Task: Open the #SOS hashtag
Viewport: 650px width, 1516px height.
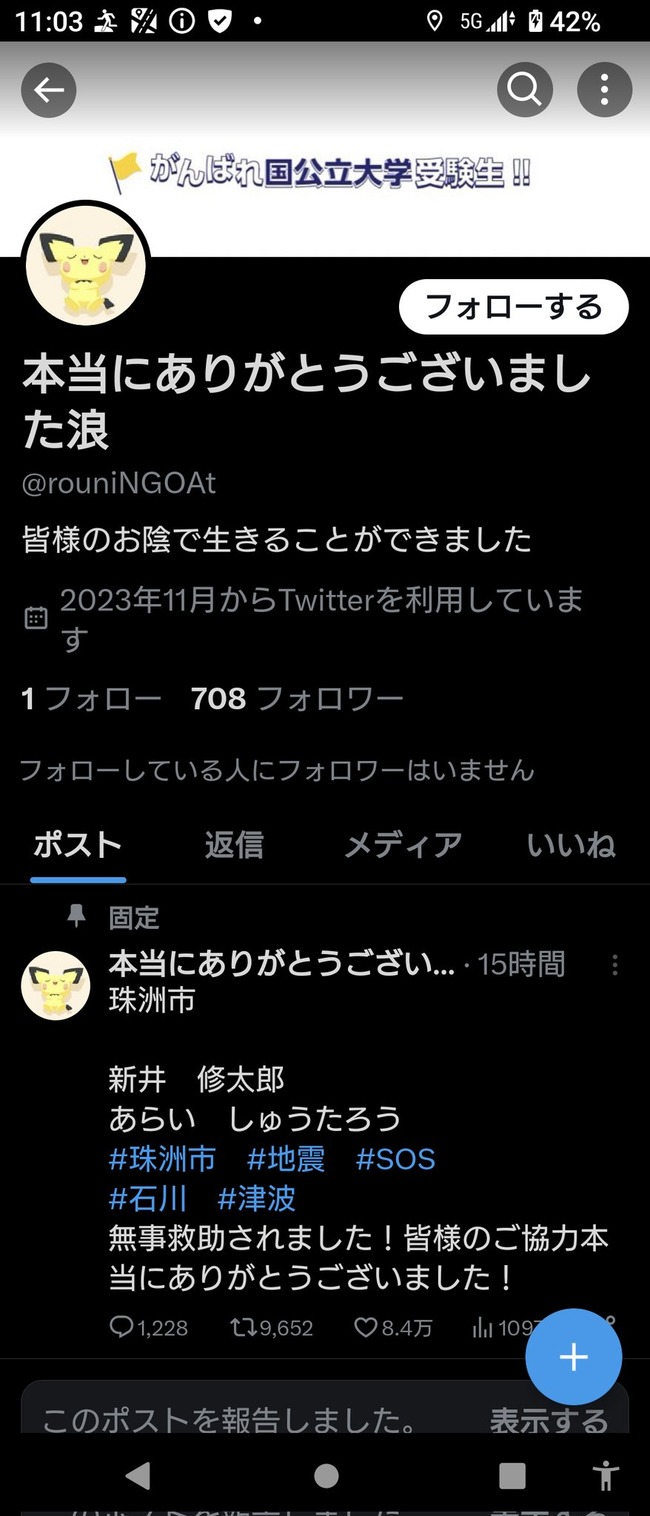Action: (396, 1159)
